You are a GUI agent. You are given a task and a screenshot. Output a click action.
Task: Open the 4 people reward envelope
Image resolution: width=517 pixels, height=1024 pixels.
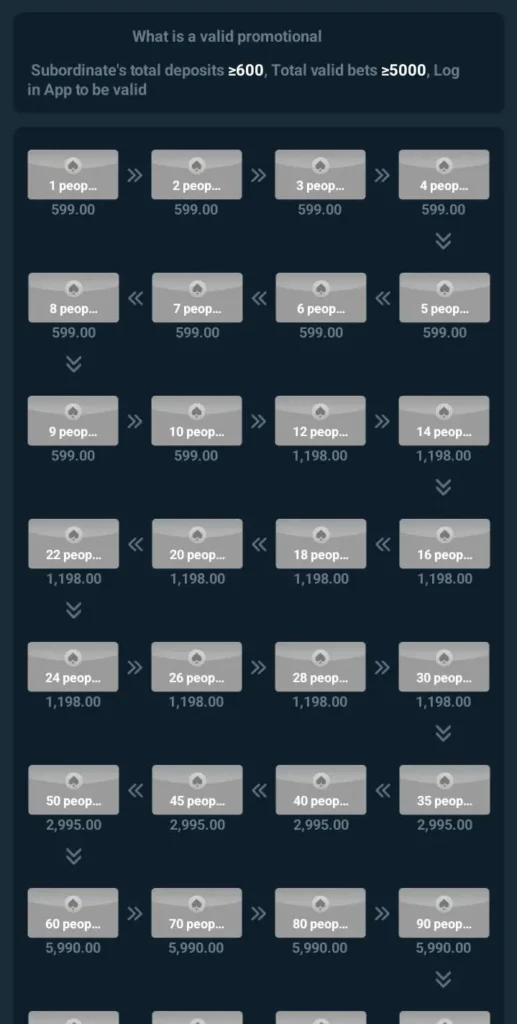pos(444,174)
